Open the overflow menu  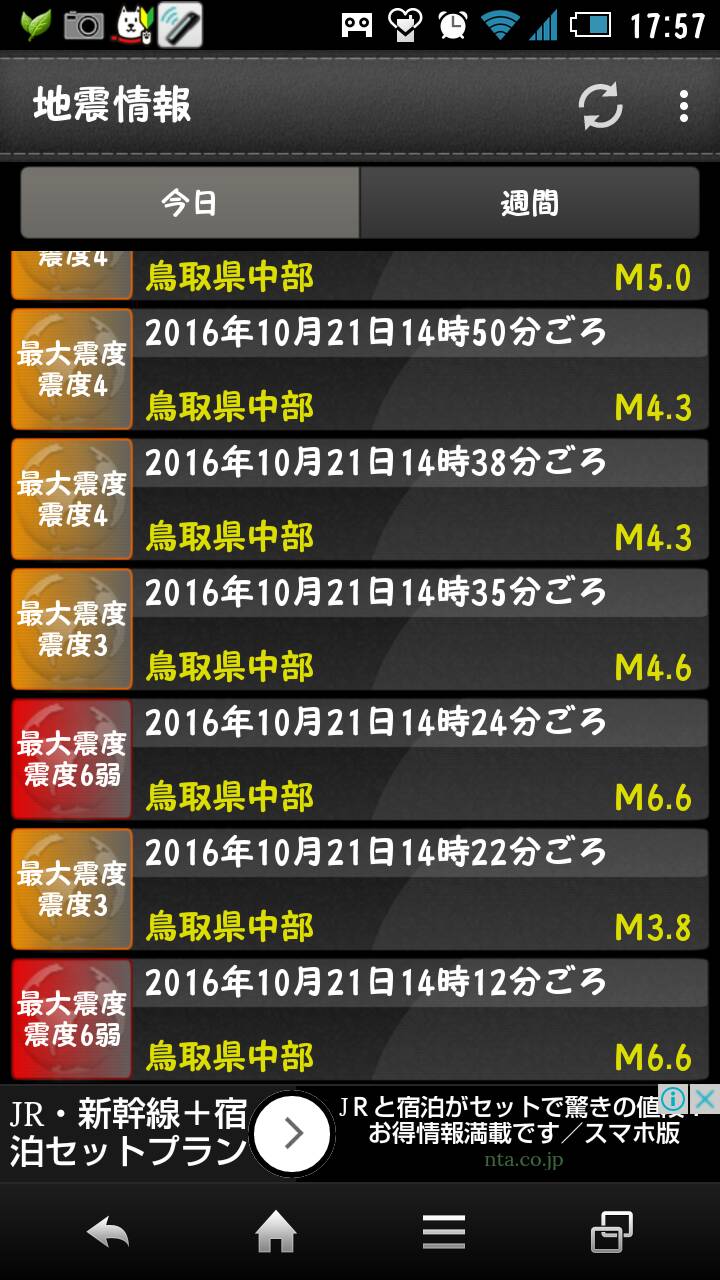[684, 105]
